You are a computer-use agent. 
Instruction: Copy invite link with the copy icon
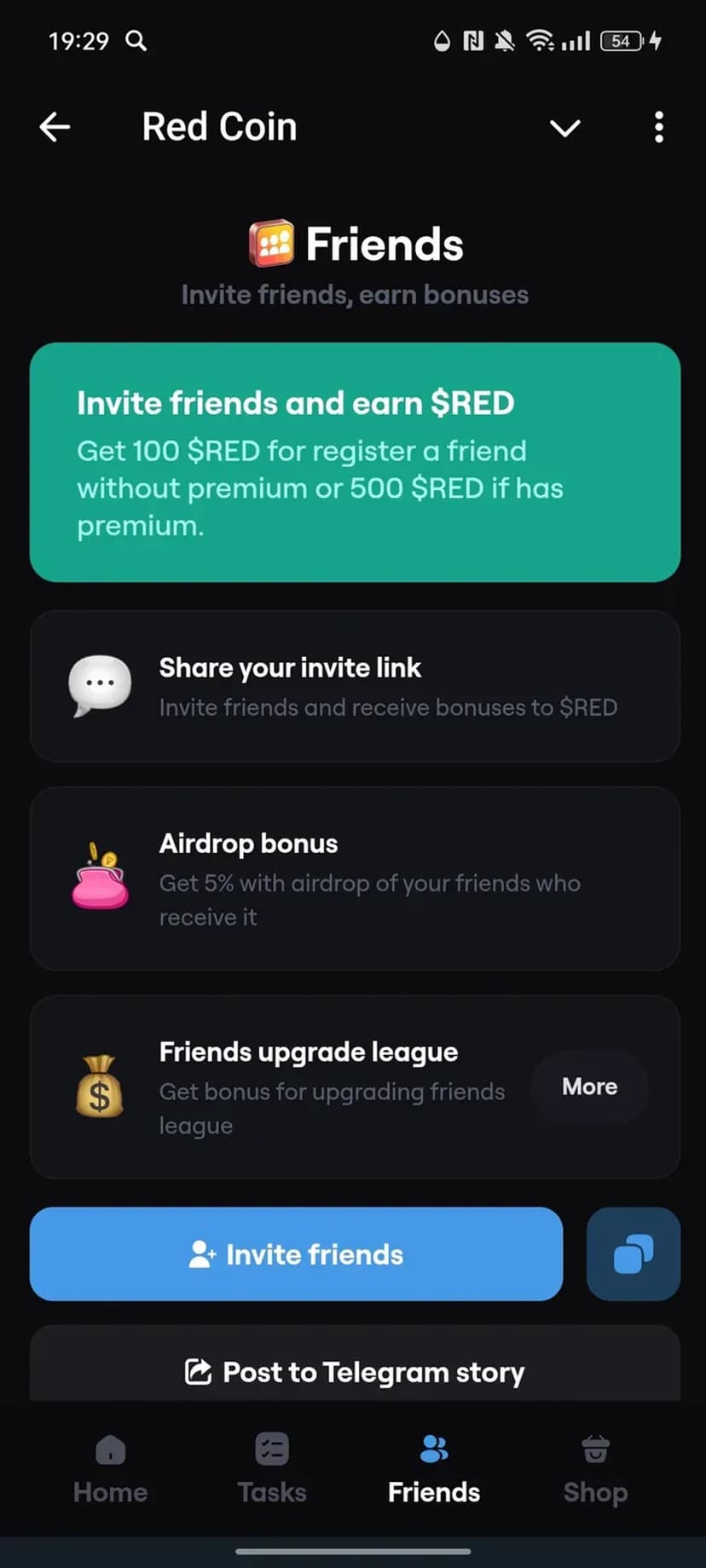click(x=633, y=1254)
